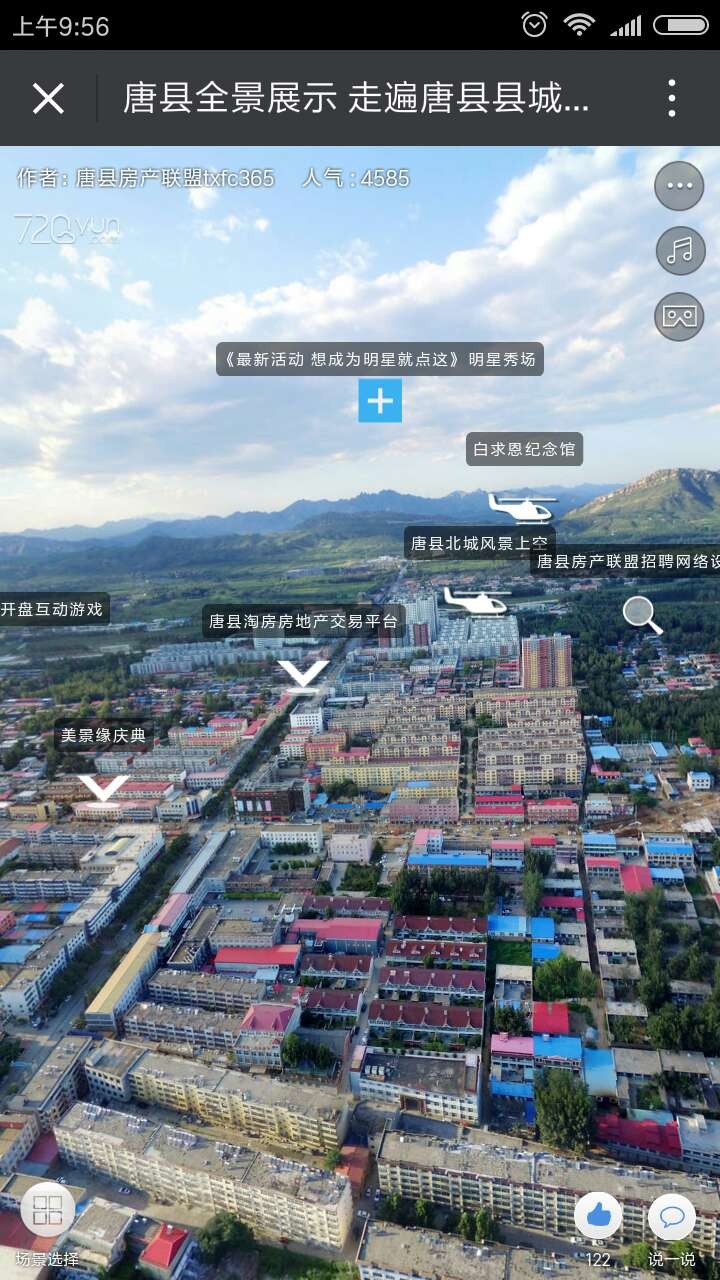Toggle the background music
Screen dimensions: 720x1280
click(680, 251)
